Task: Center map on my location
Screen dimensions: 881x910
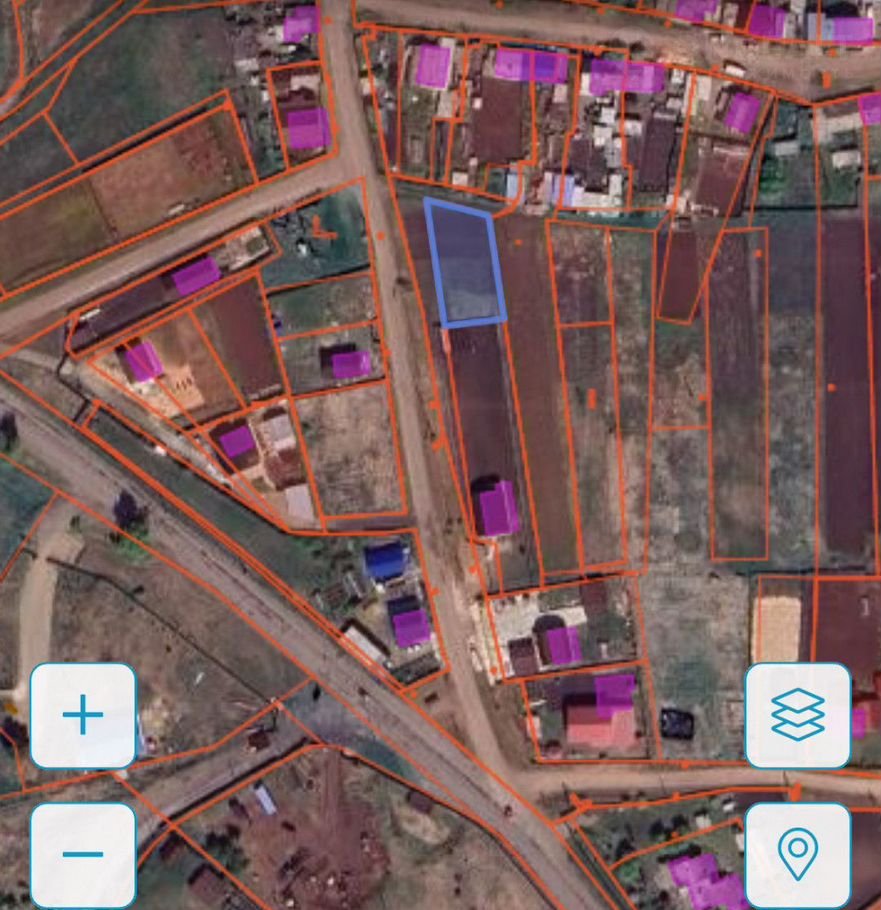Action: click(798, 854)
